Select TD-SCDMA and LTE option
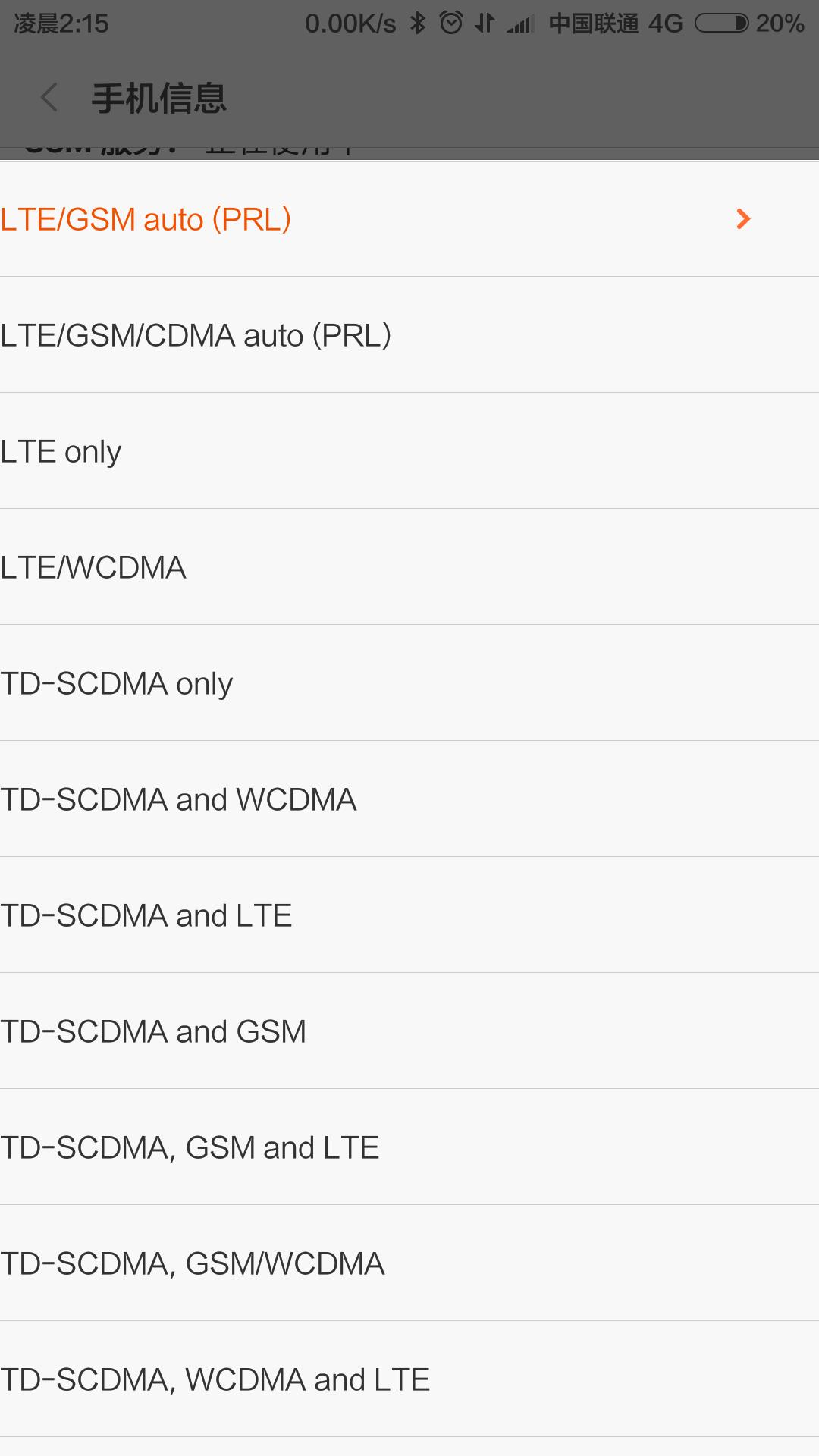Screen dimensions: 819x1456 point(146,915)
